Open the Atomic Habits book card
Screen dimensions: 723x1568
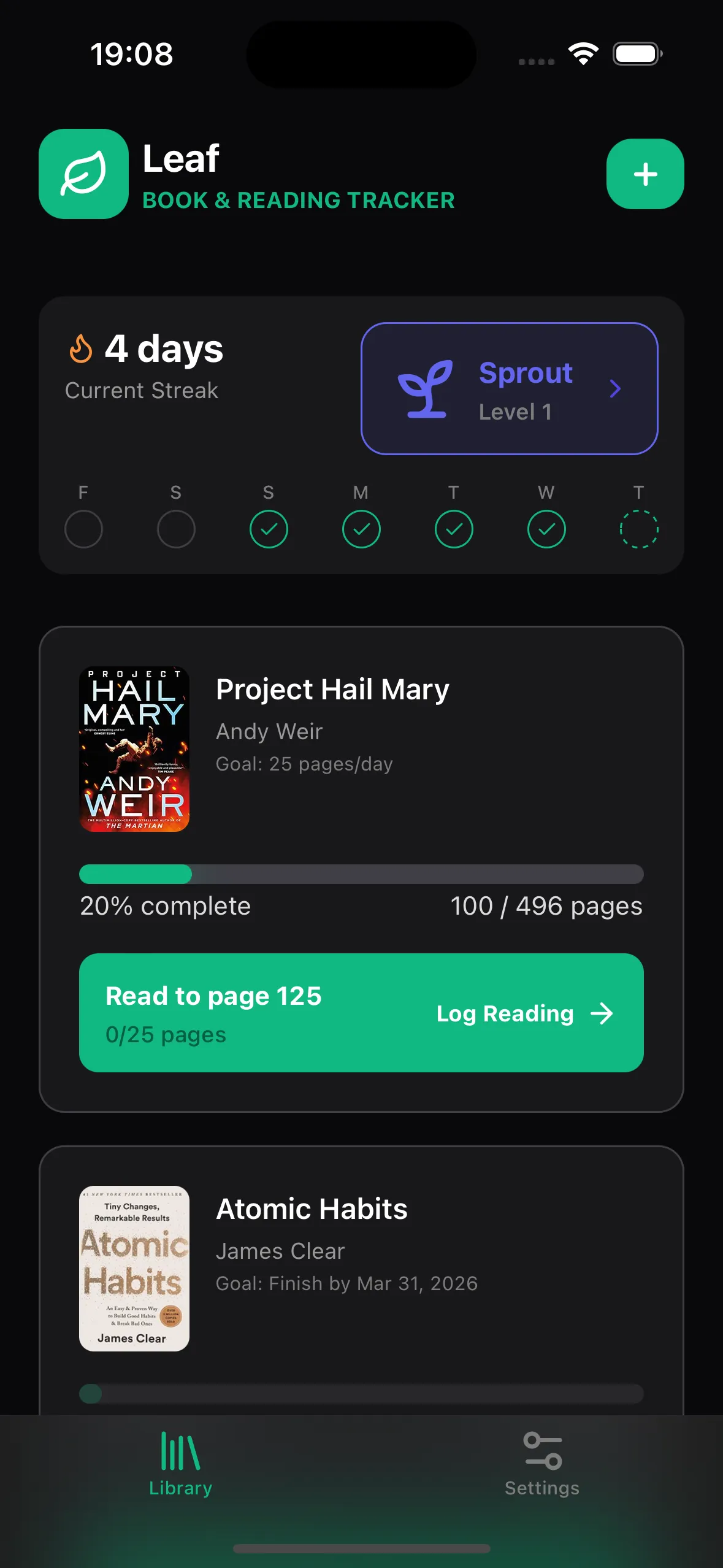coord(361,1264)
